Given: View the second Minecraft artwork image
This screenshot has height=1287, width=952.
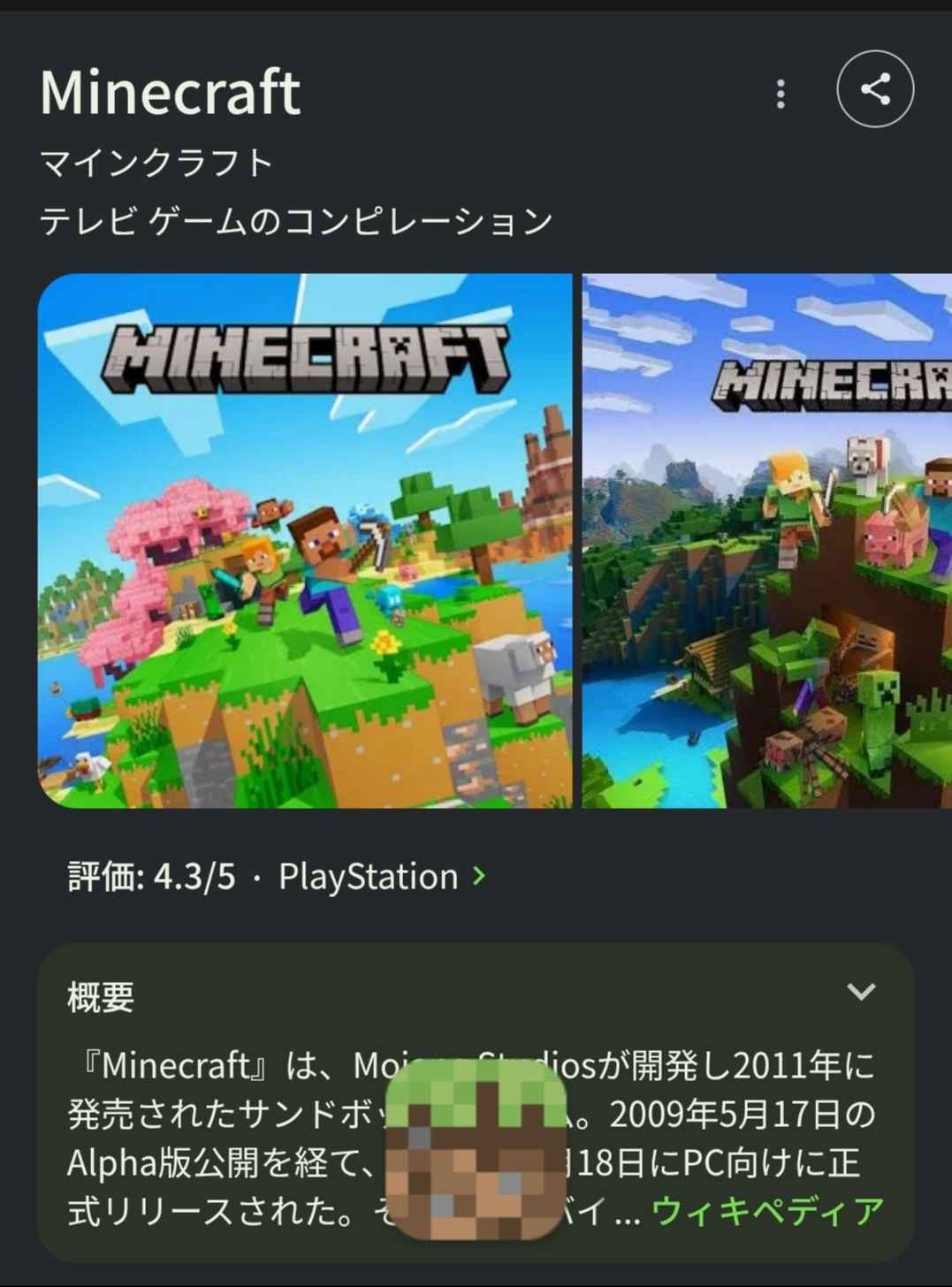Looking at the screenshot, I should point(766,540).
